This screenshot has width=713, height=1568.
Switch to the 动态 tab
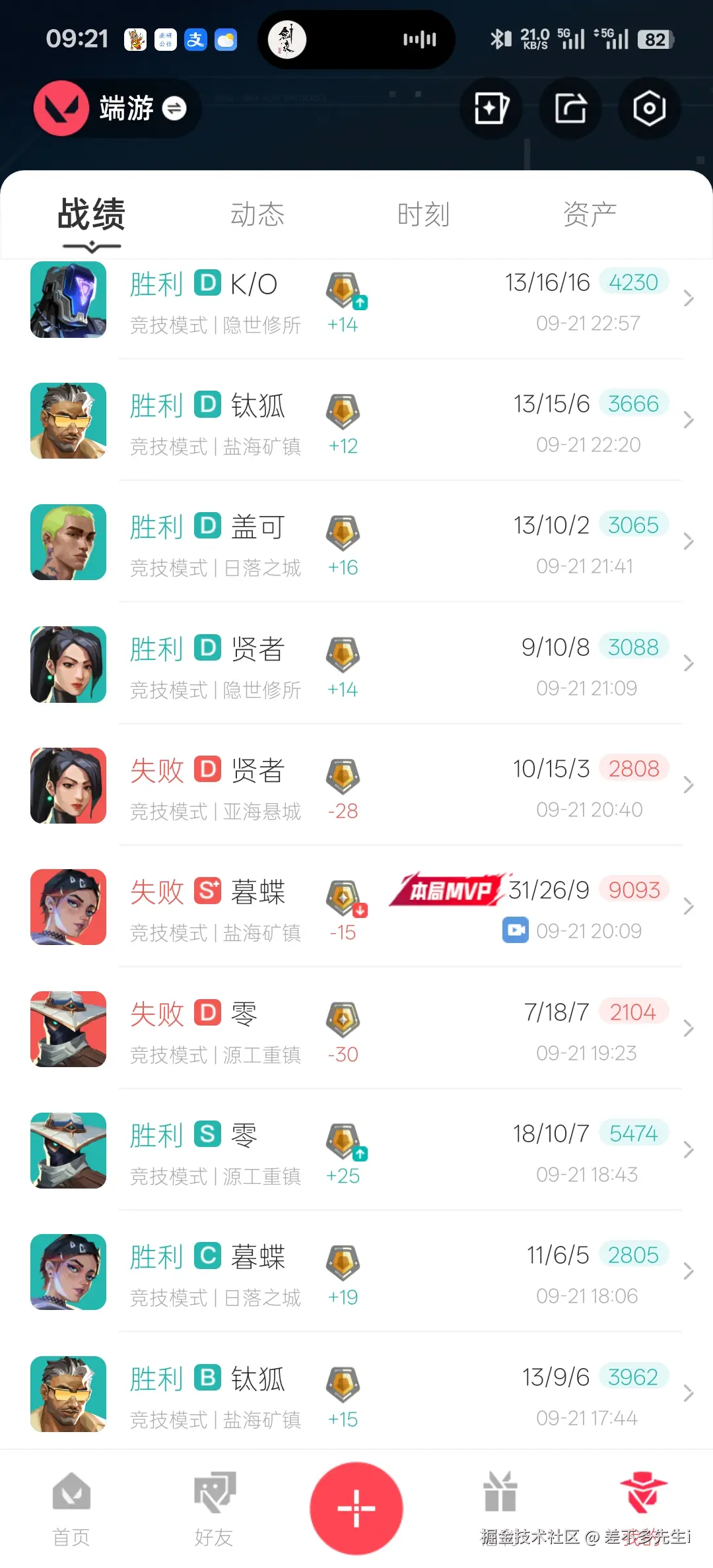257,213
